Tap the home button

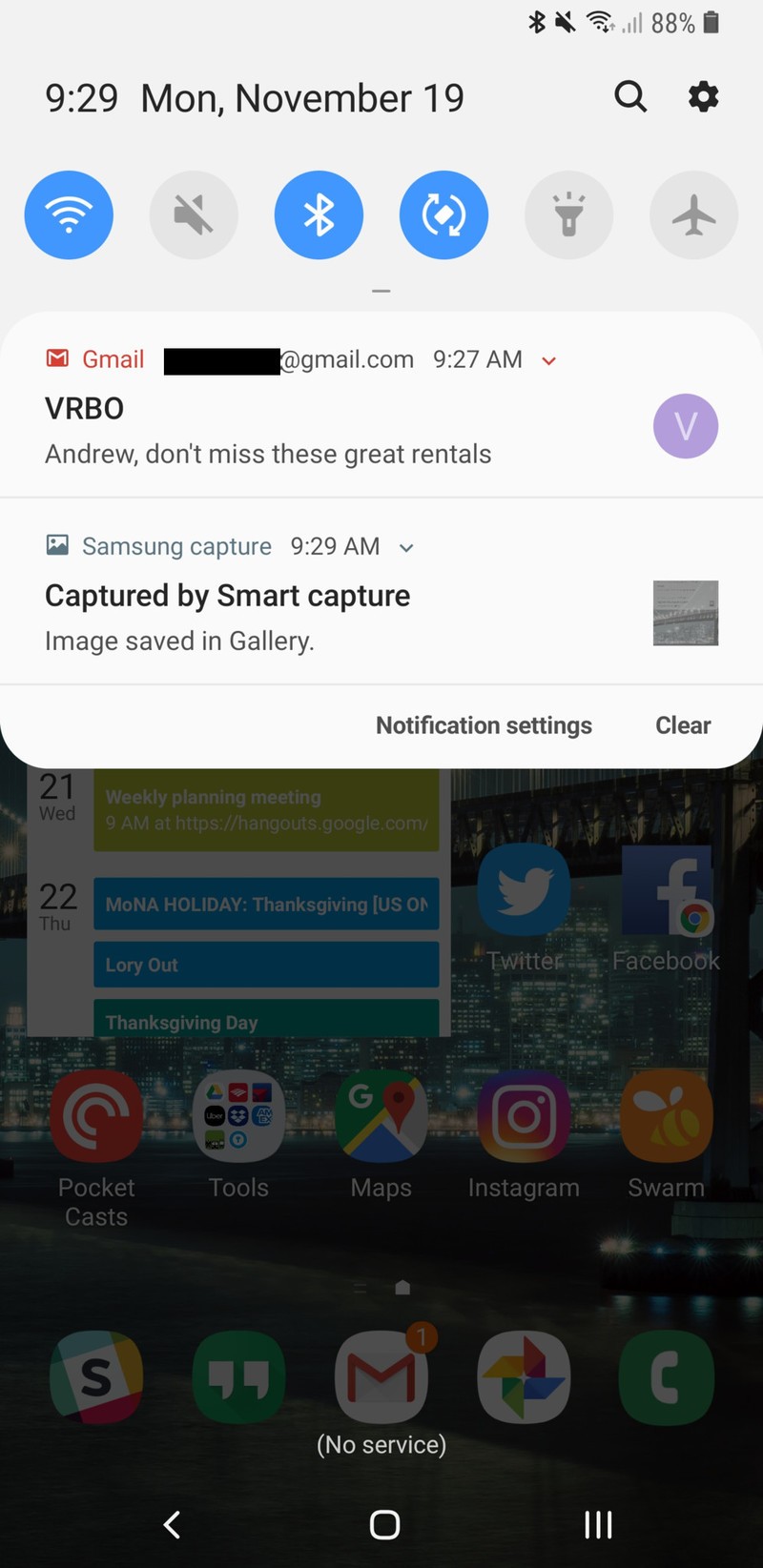click(384, 1524)
